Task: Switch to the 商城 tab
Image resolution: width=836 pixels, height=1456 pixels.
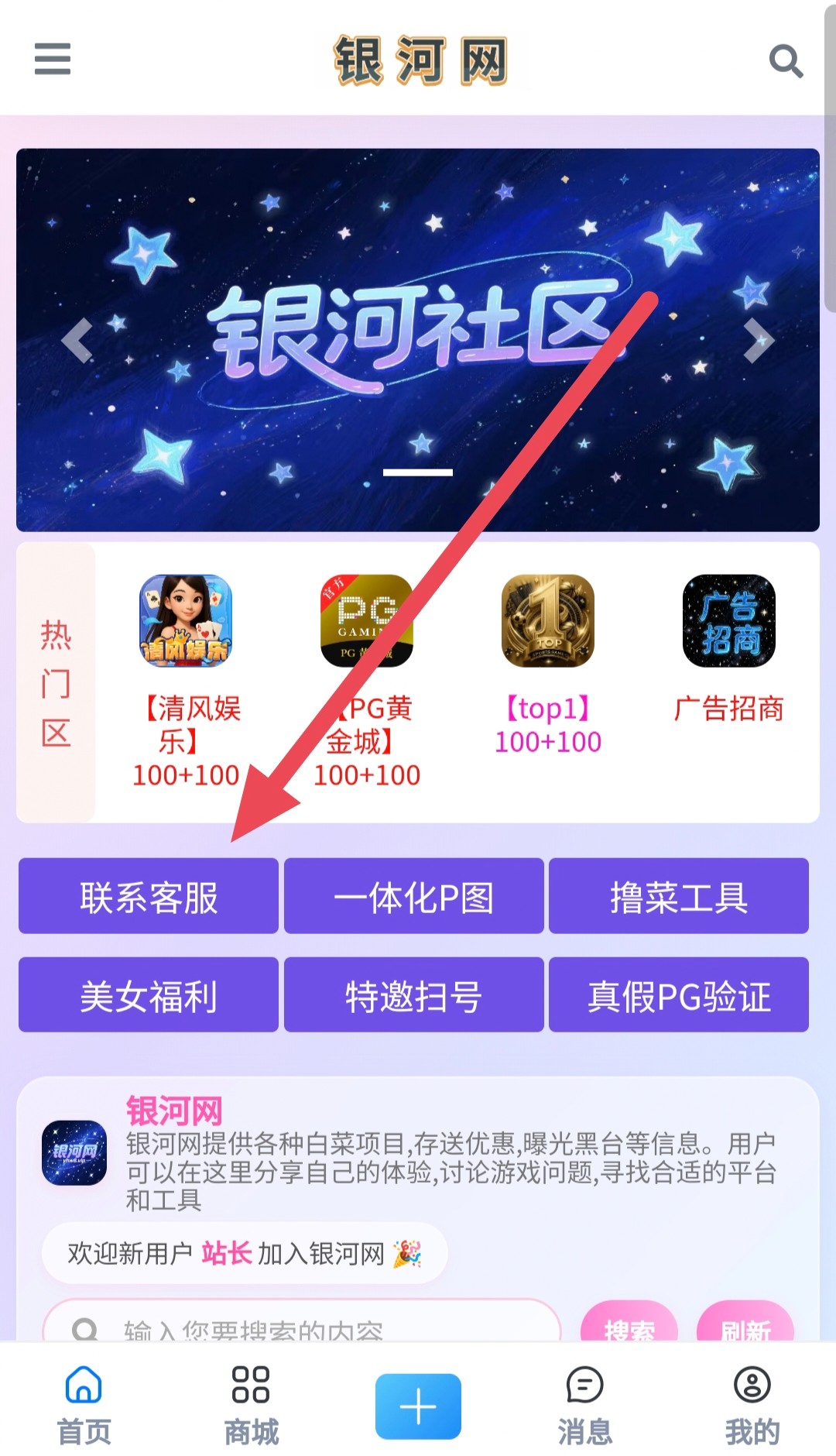Action: pyautogui.click(x=251, y=1404)
